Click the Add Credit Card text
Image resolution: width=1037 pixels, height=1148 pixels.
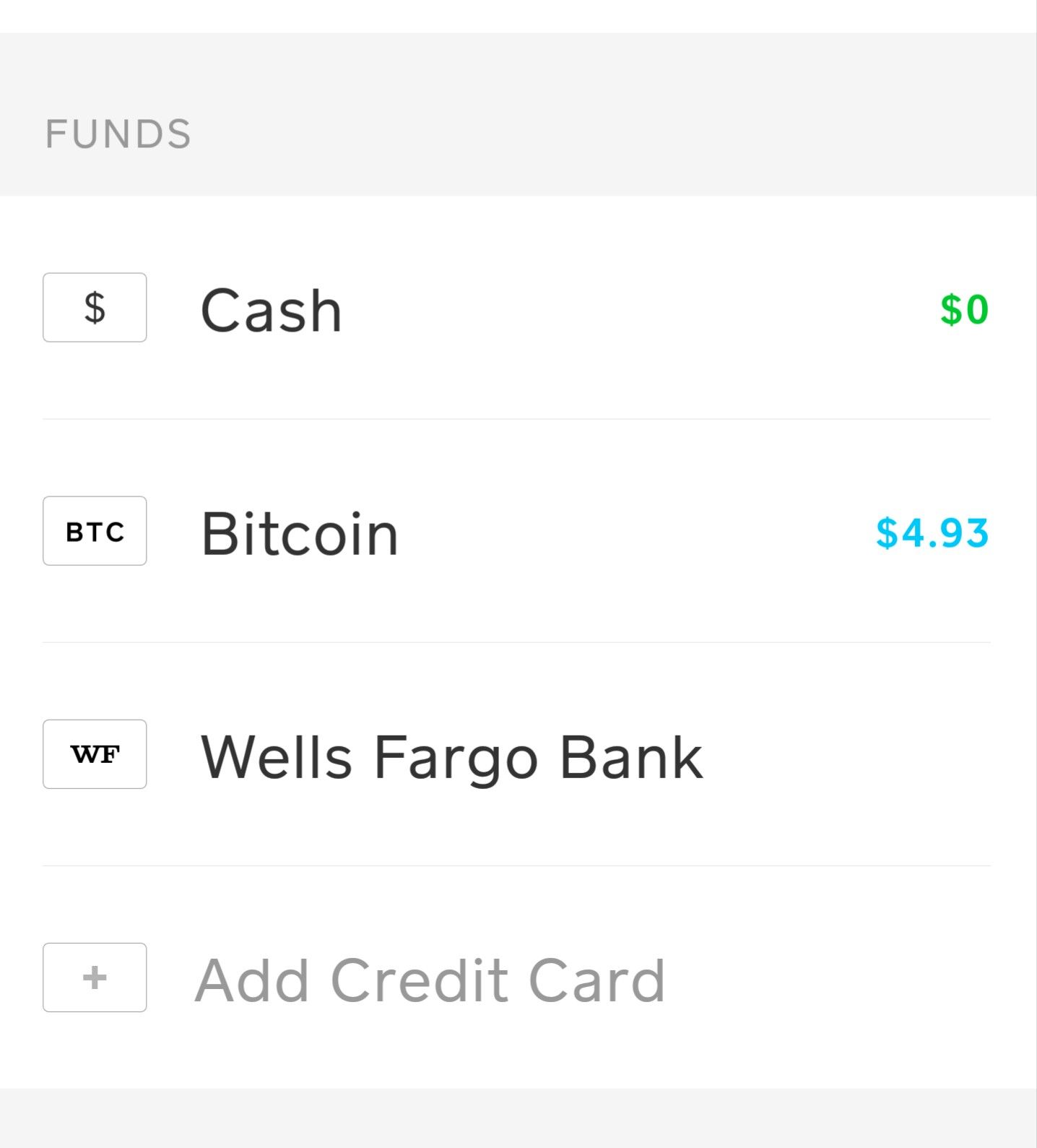tap(430, 979)
